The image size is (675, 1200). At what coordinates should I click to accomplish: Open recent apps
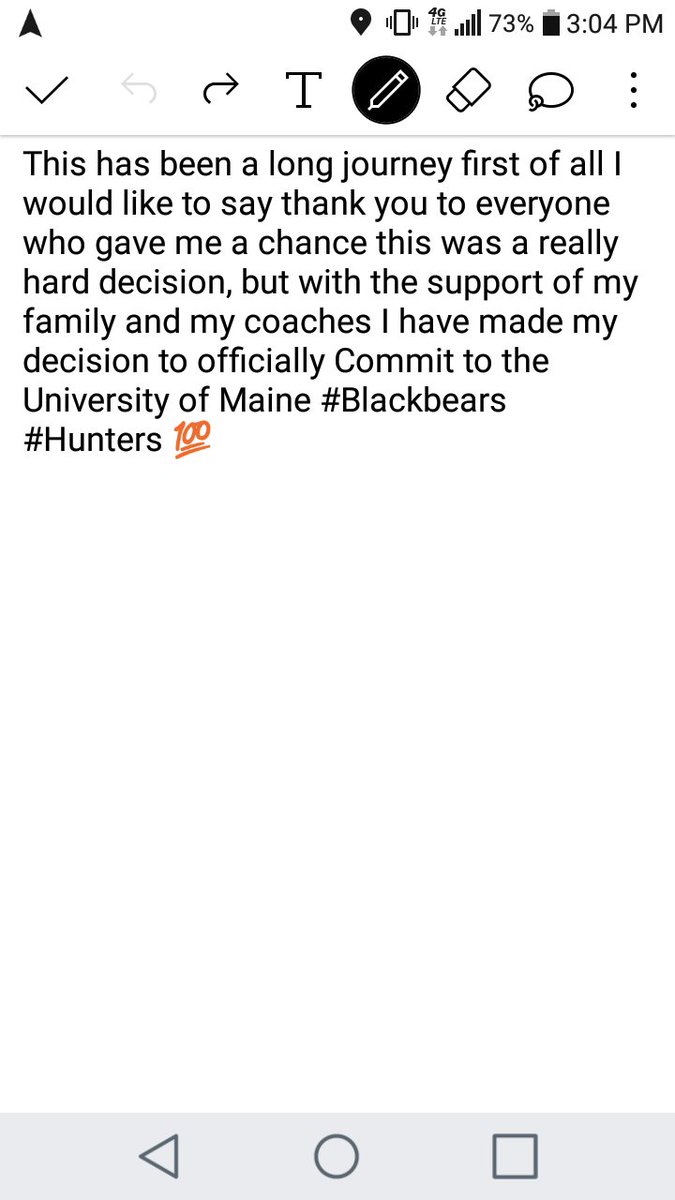tap(515, 1156)
